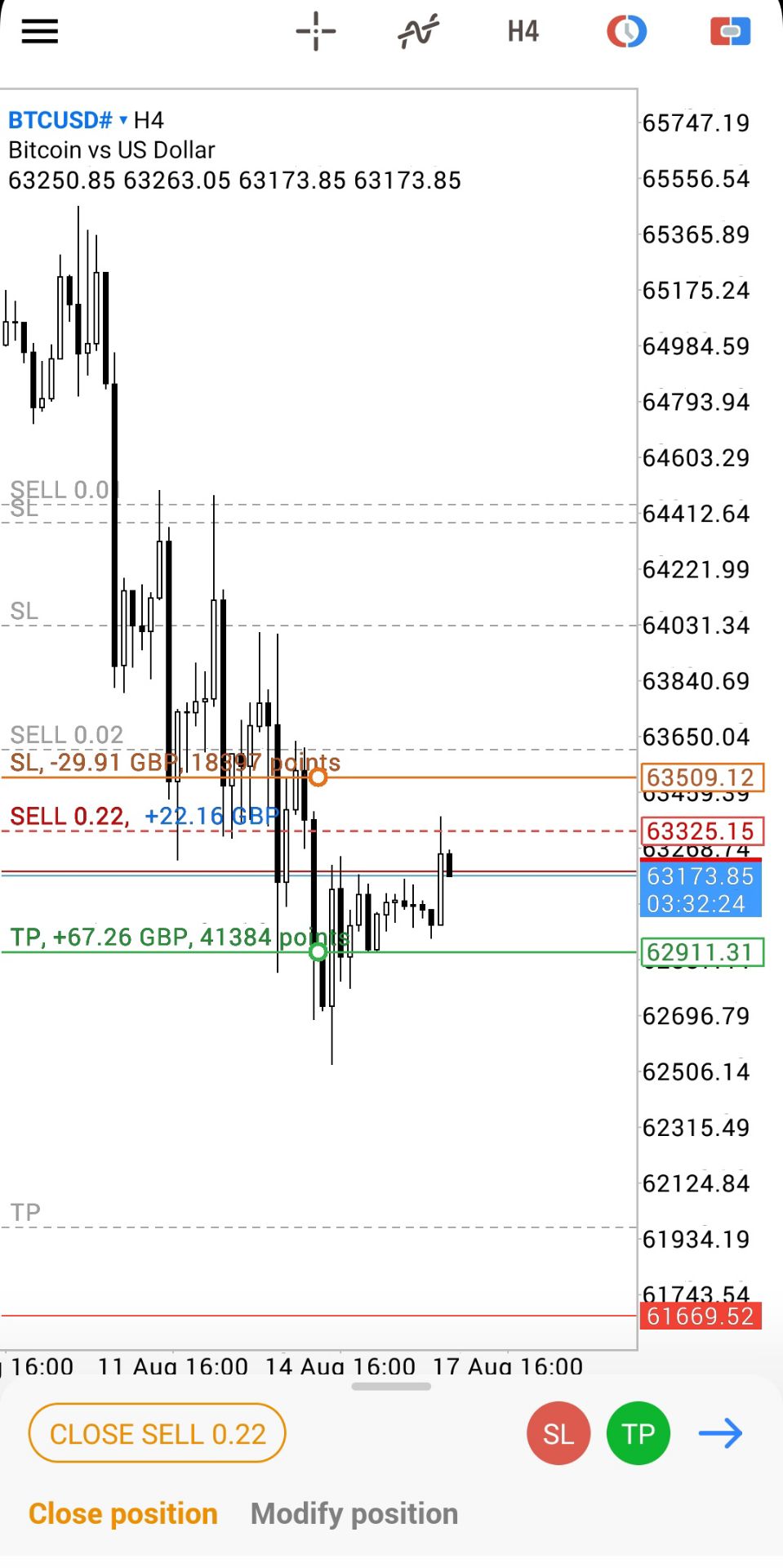Image resolution: width=783 pixels, height=1568 pixels.
Task: Activate the crosshair tool
Action: pos(316,32)
